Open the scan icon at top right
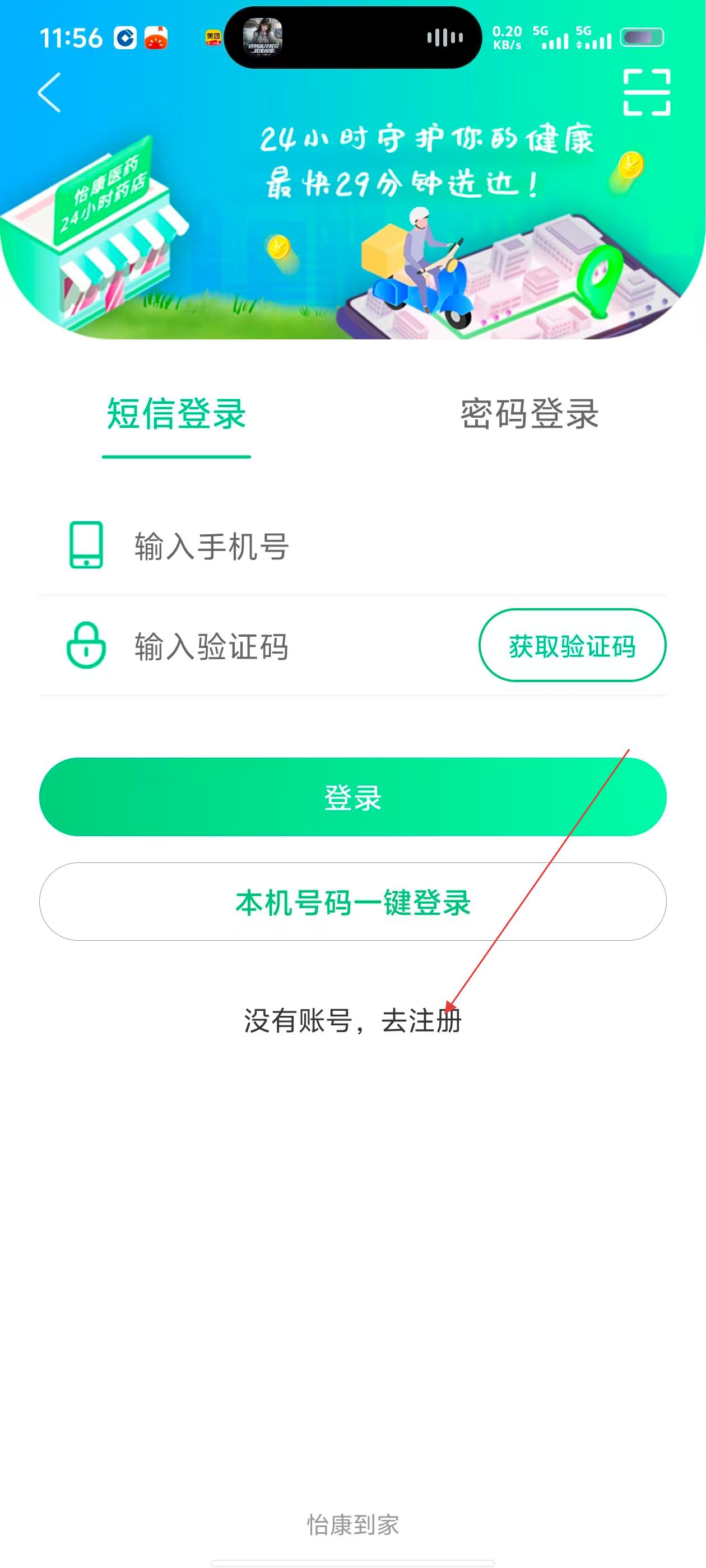Screen dimensions: 706x1568 pos(646,92)
